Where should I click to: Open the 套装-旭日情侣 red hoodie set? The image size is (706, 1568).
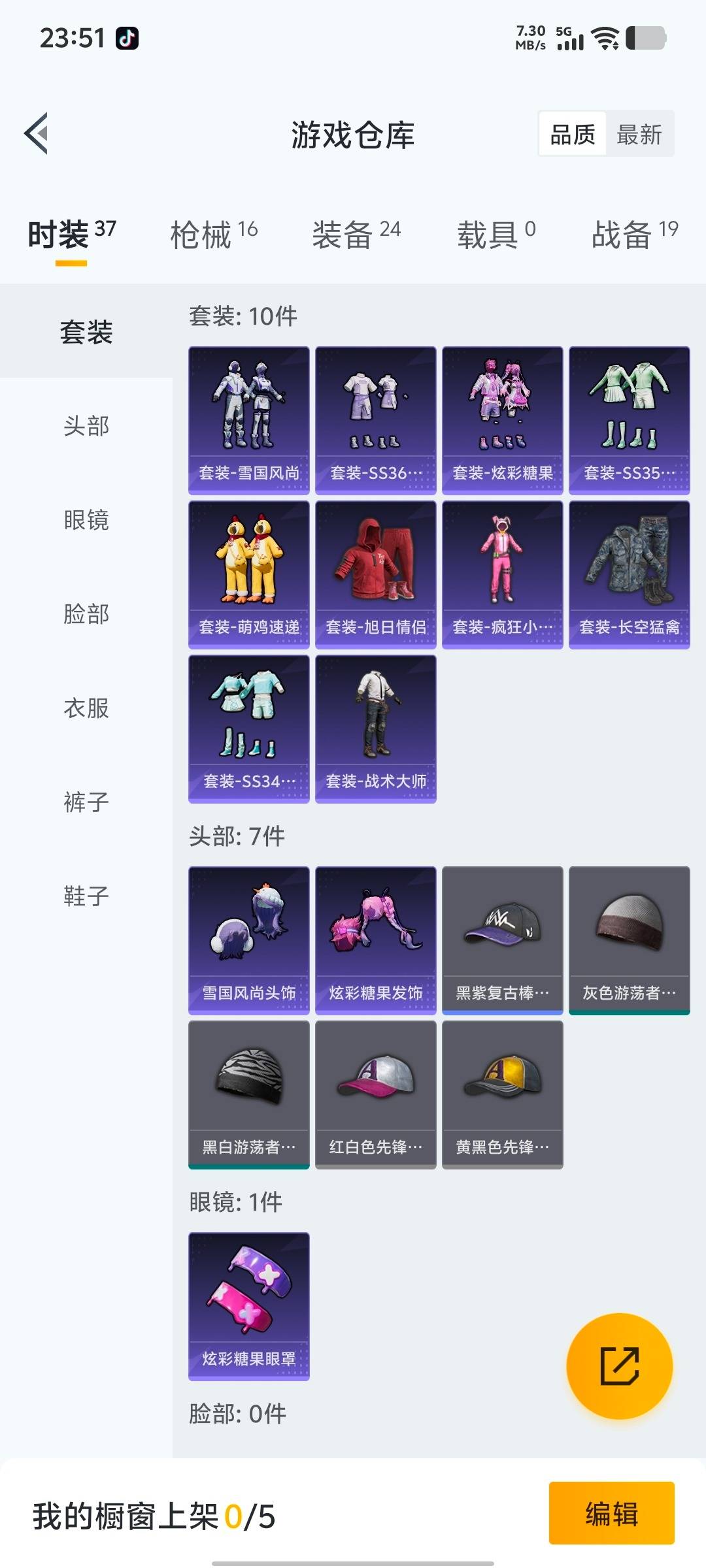(376, 574)
